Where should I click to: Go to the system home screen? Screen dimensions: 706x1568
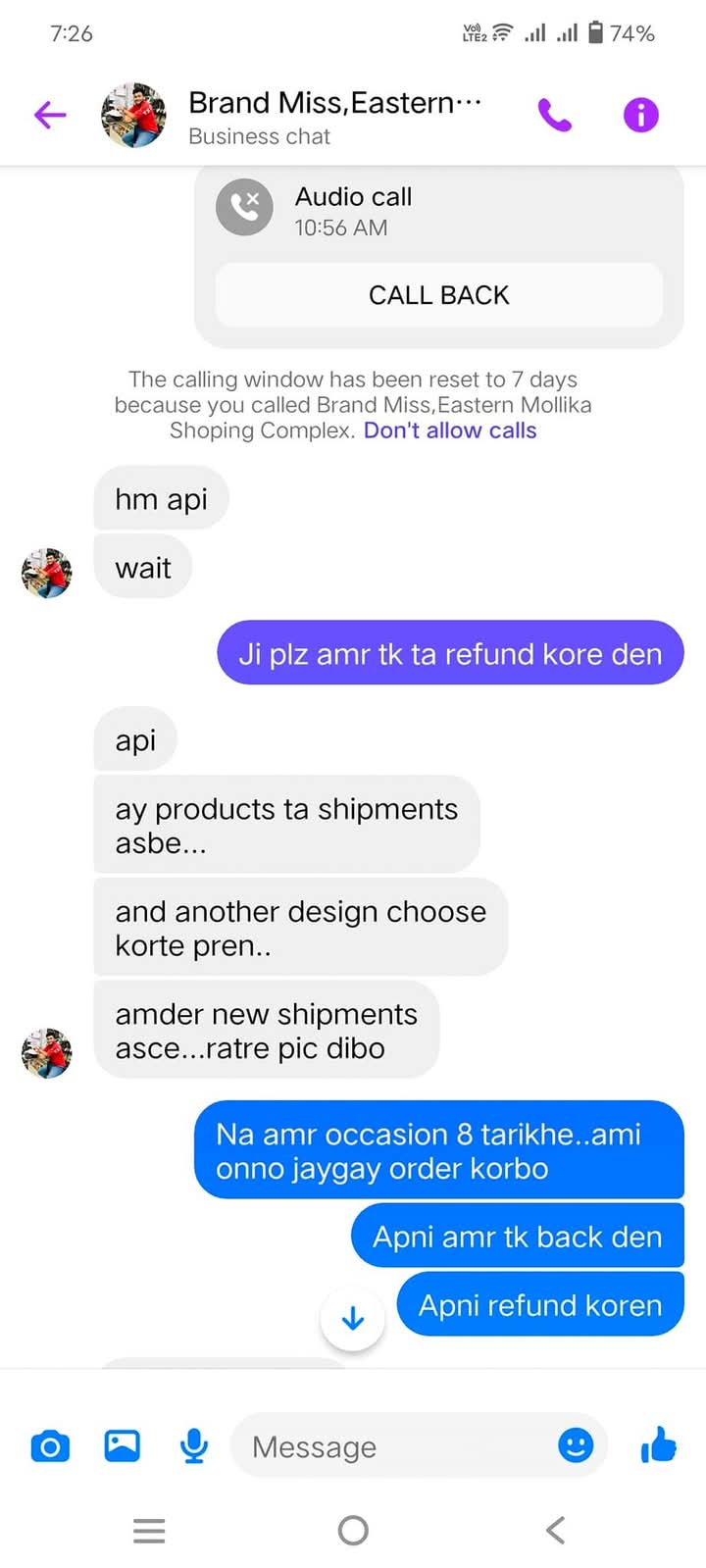353,1530
